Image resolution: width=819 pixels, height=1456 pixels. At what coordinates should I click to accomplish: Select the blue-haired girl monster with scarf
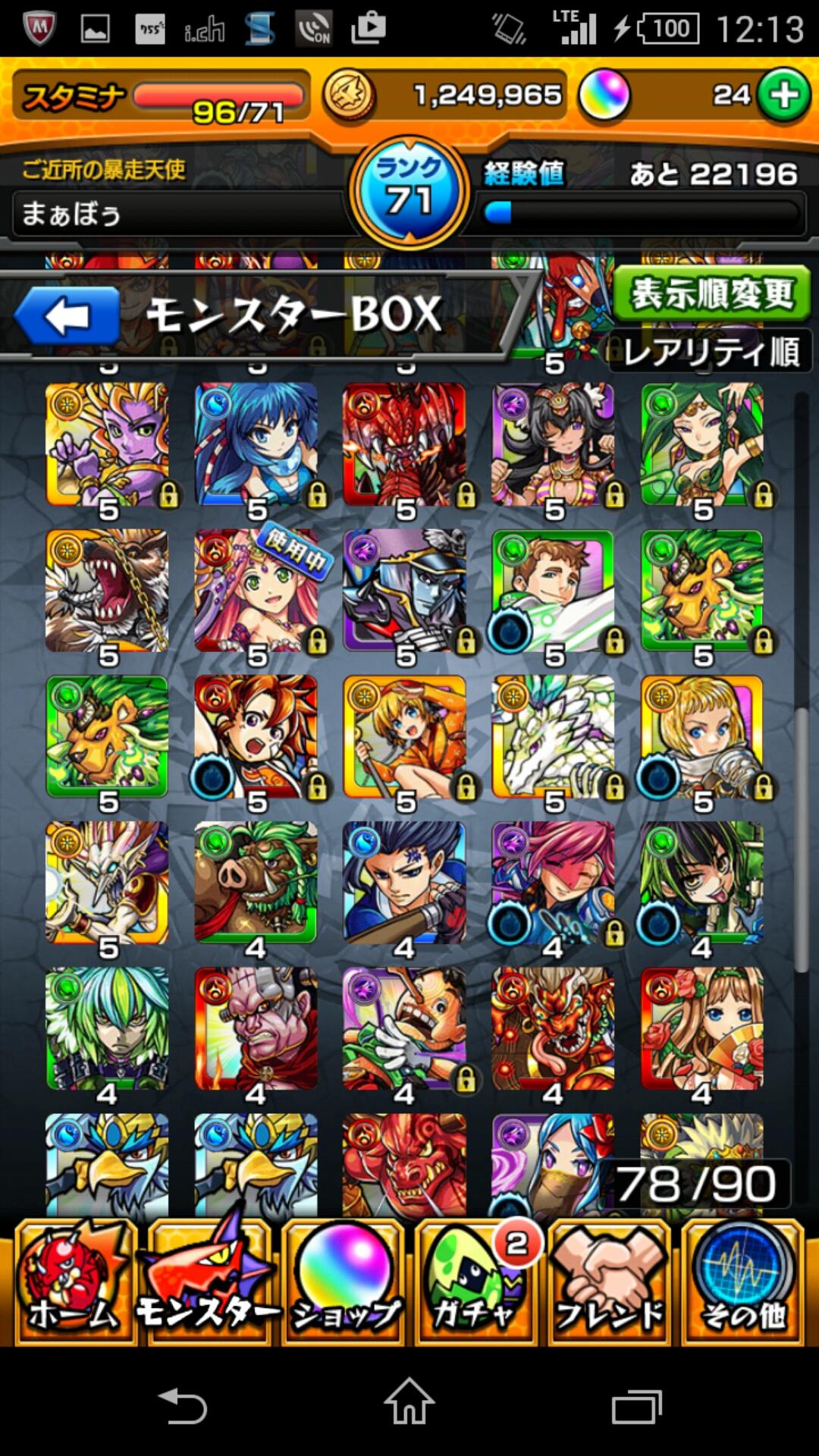pos(256,444)
